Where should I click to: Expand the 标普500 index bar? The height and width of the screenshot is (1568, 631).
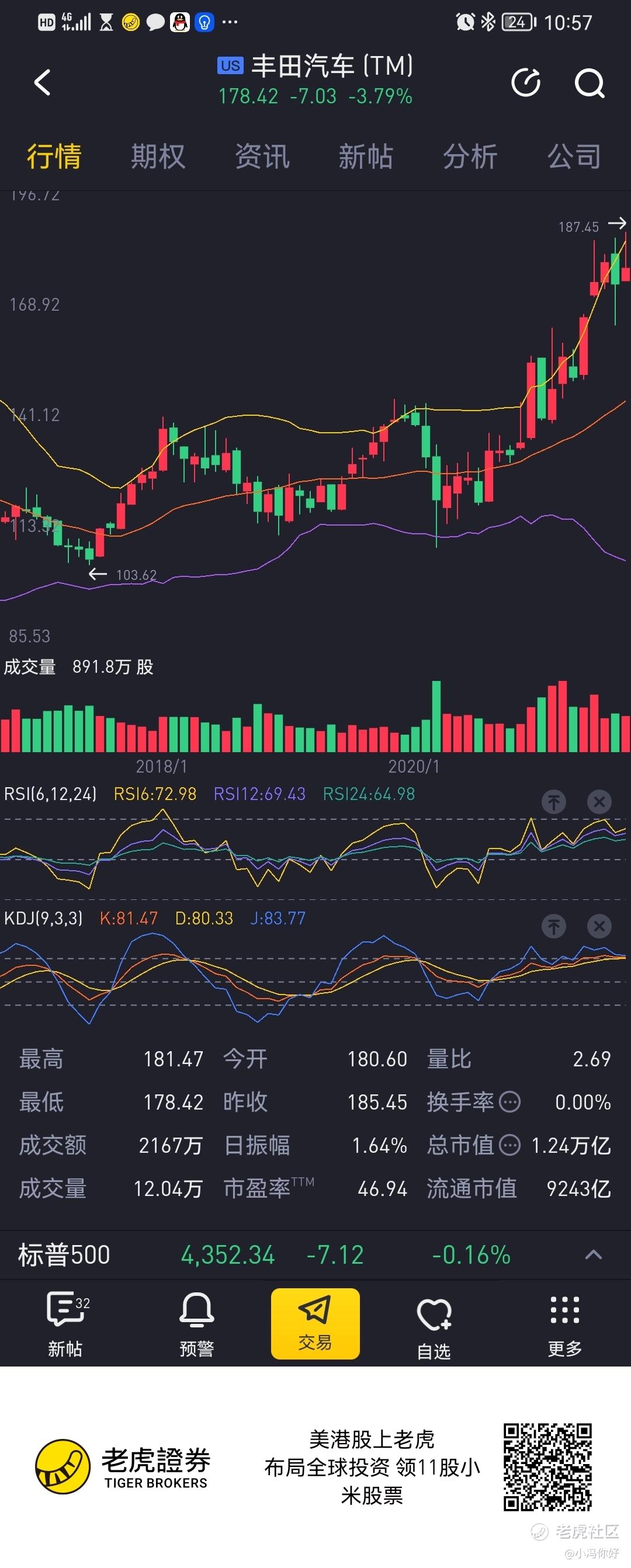tap(593, 1254)
